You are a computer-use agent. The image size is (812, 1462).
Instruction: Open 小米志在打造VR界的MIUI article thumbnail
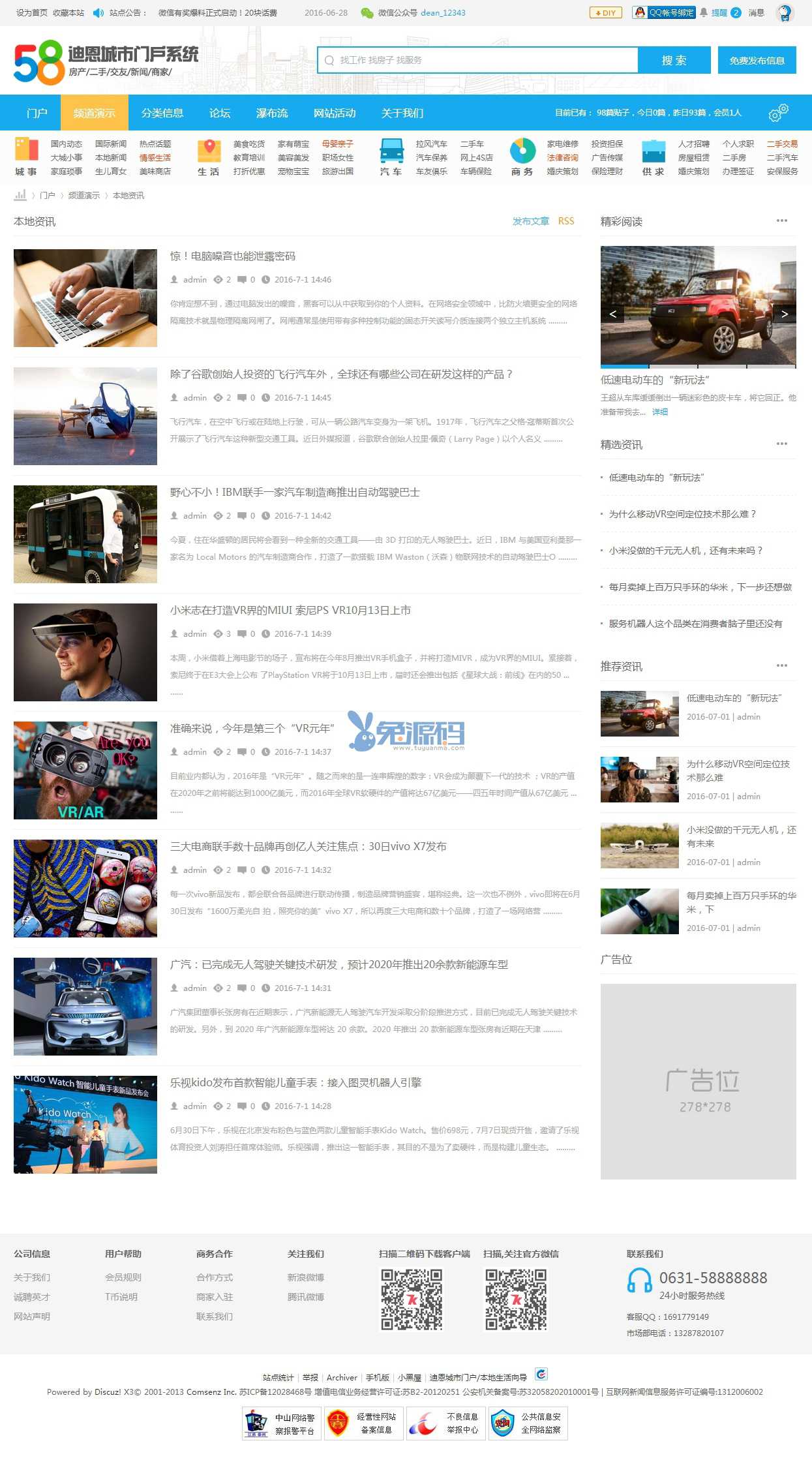85,652
